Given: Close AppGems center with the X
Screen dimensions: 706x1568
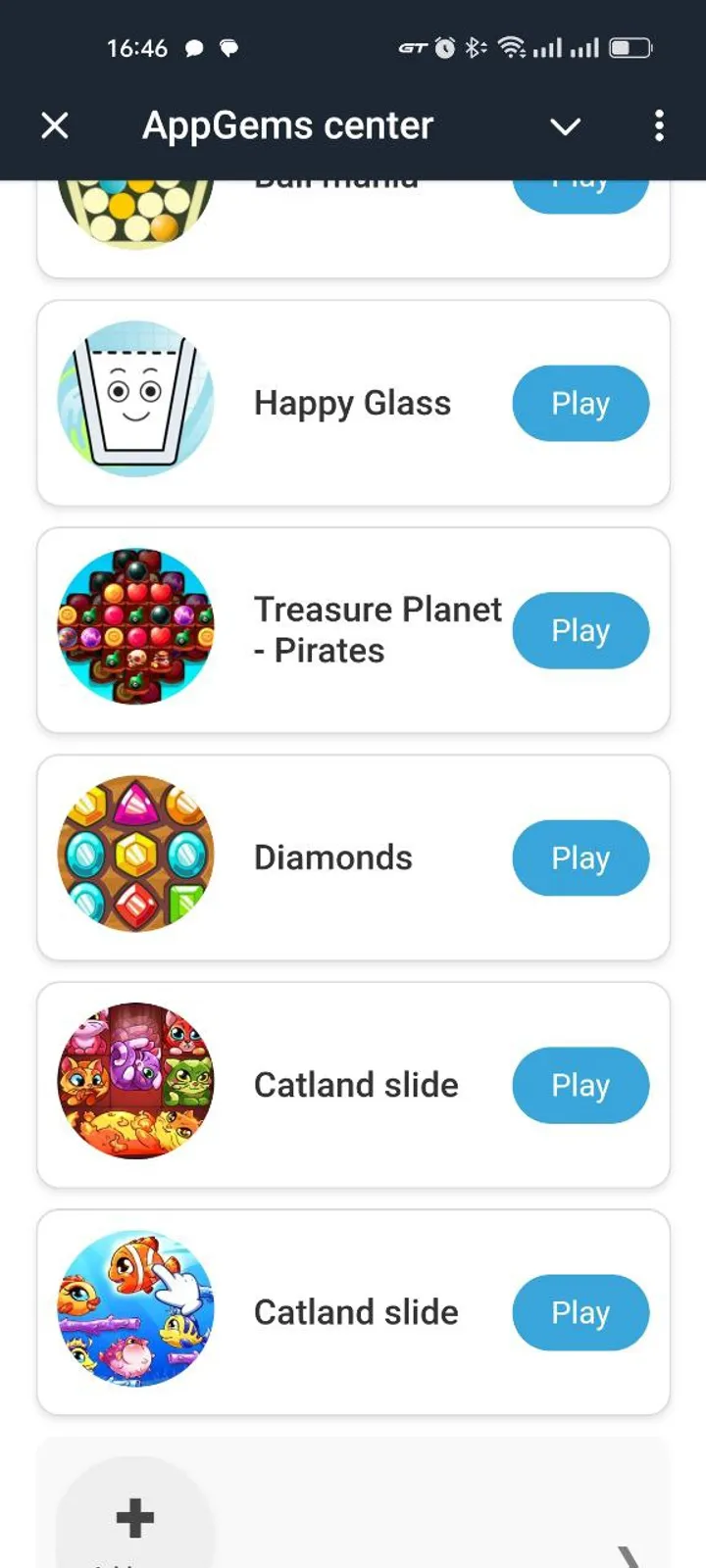Looking at the screenshot, I should 55,125.
